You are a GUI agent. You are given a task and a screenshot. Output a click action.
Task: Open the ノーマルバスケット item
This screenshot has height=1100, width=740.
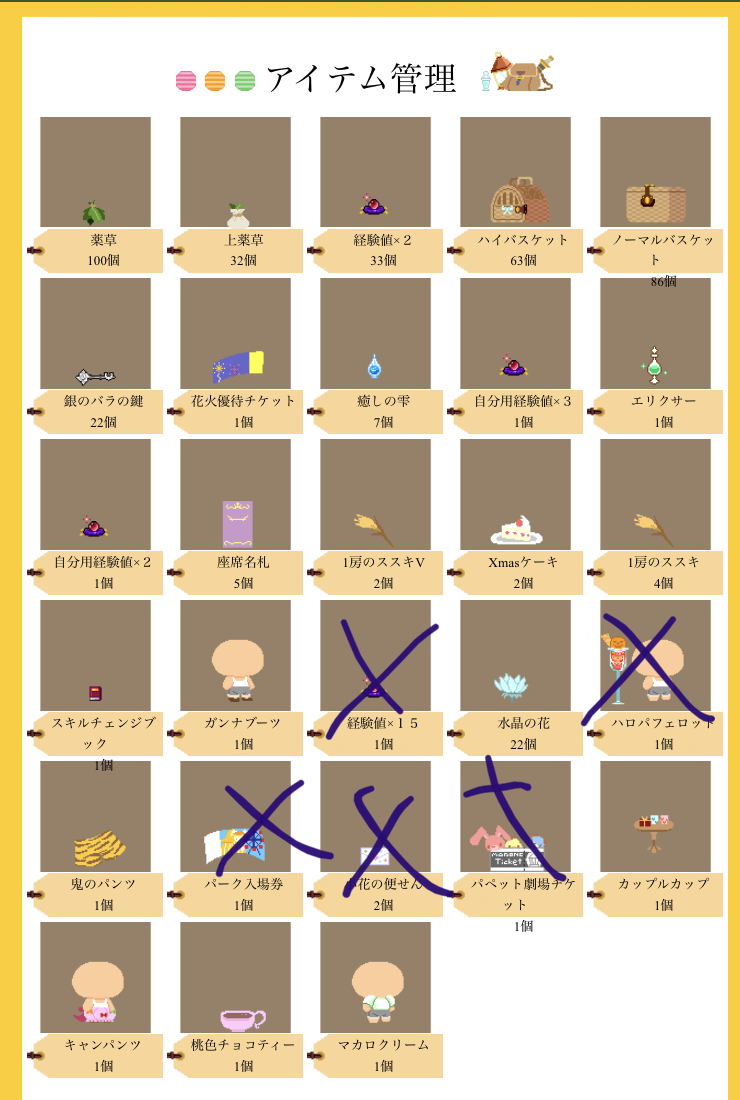[655, 172]
